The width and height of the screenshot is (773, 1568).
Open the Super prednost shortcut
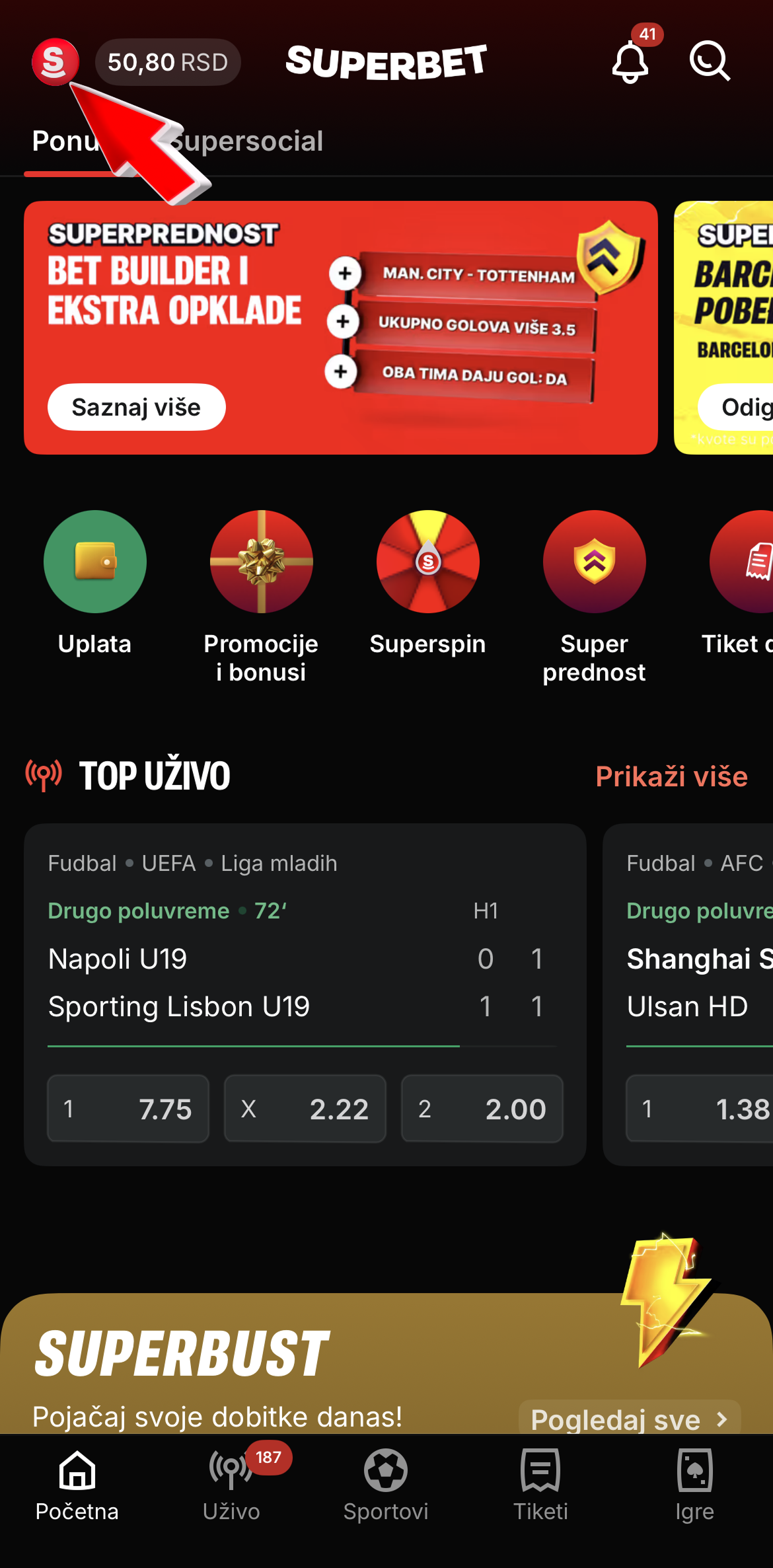[x=594, y=597]
